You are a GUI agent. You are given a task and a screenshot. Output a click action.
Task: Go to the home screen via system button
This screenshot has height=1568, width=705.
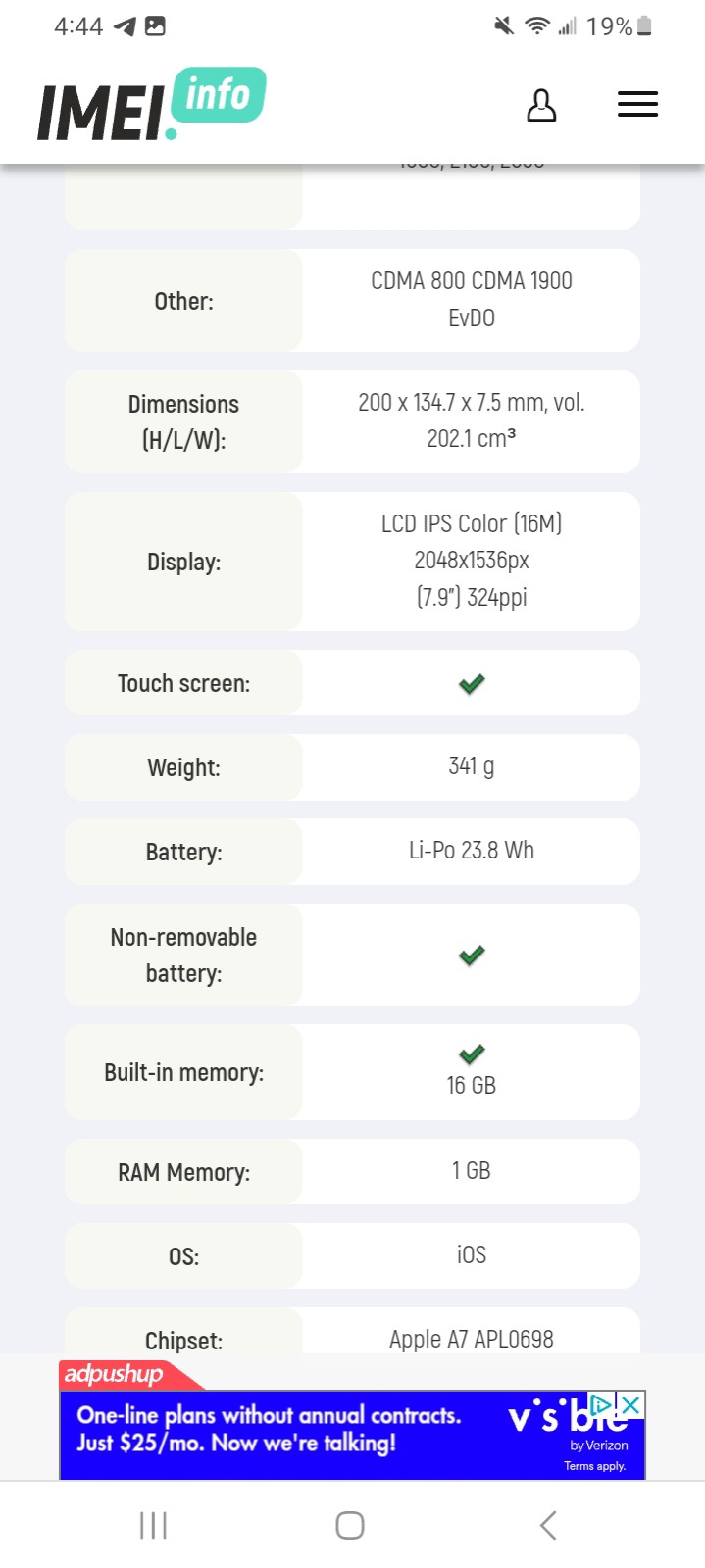click(x=350, y=1525)
